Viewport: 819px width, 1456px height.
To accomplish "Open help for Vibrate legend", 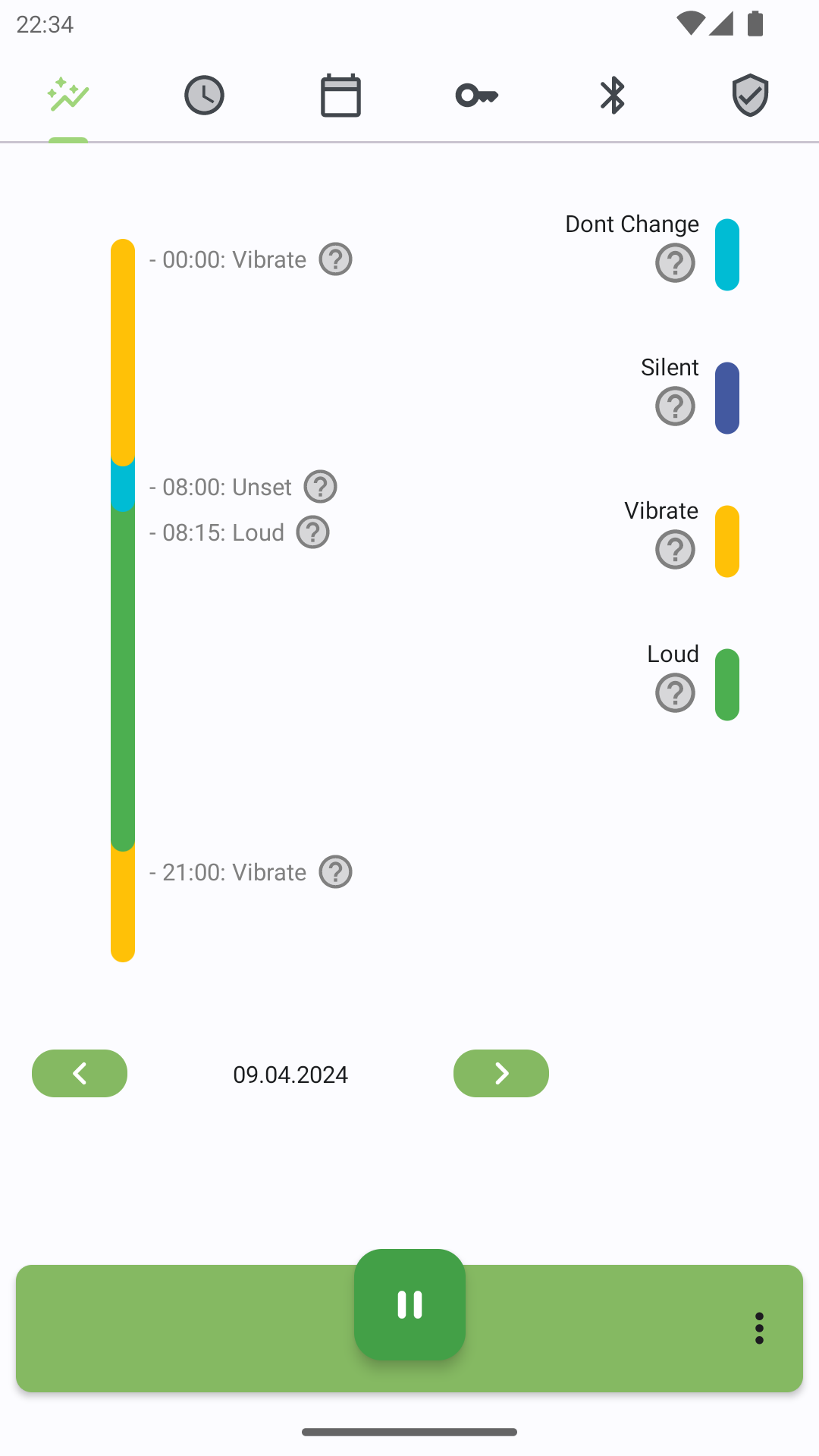I will pos(675,550).
